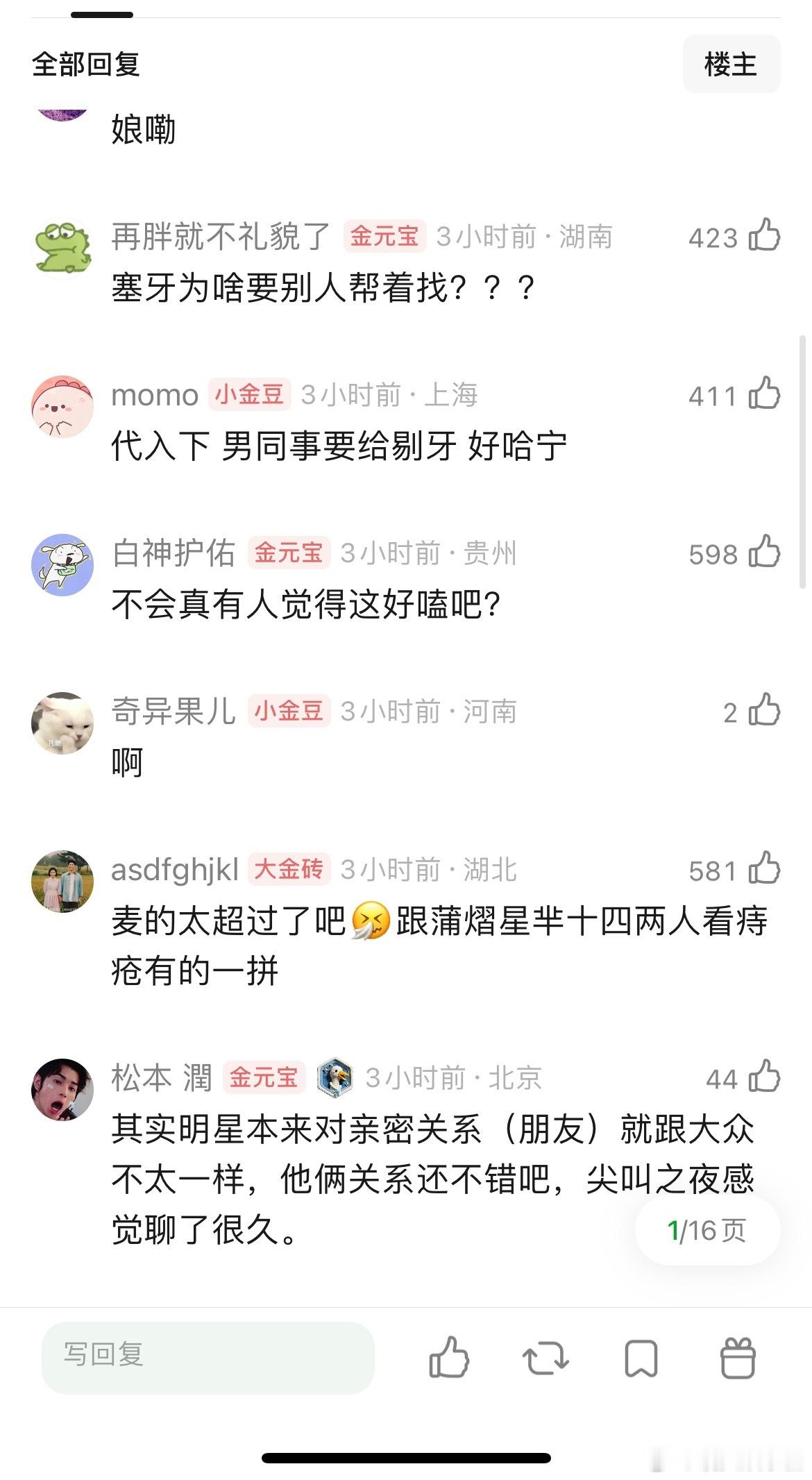Screen dimensions: 812x1480
Task: Click the badge icon beside 松本 潤's name
Action: 335,1077
